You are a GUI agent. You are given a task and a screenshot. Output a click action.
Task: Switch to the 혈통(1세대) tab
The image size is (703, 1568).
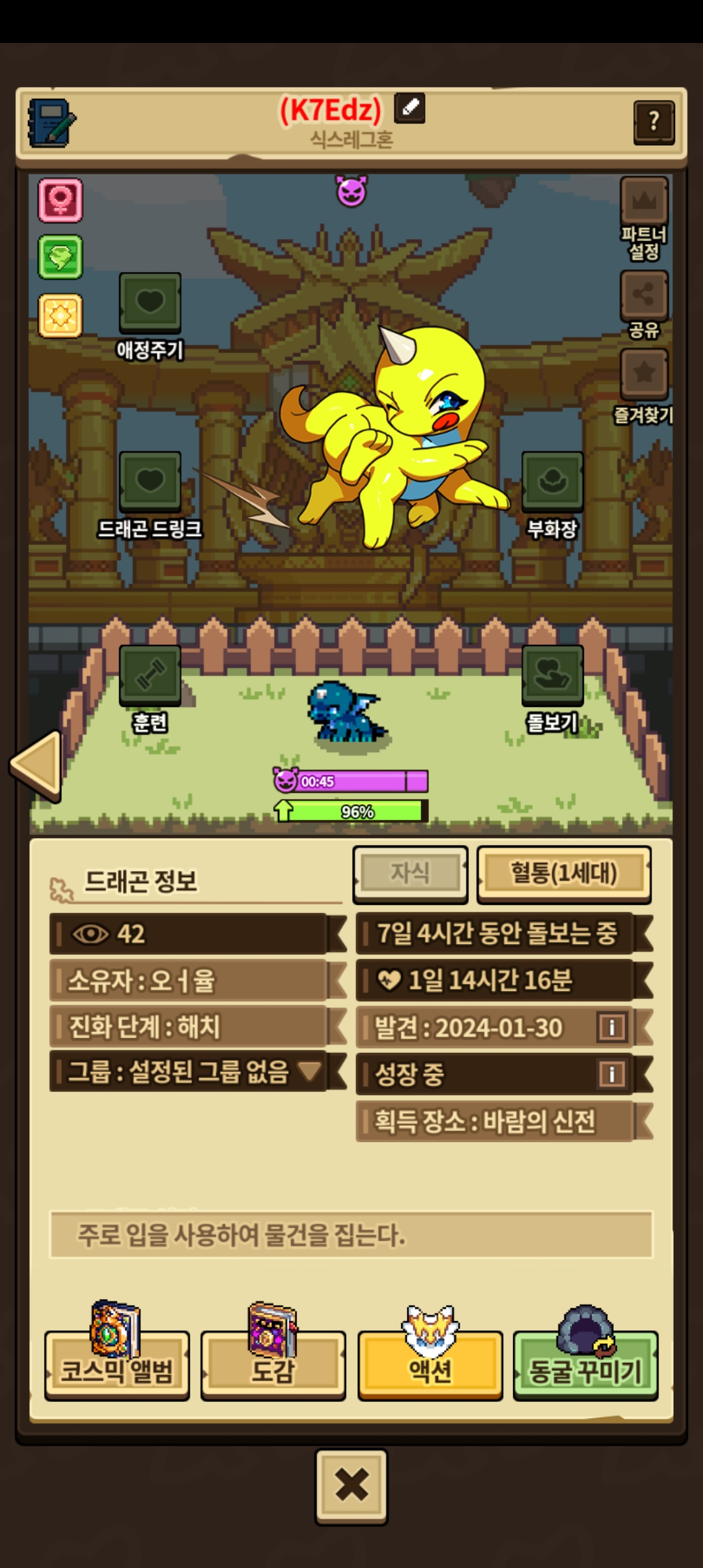click(564, 873)
